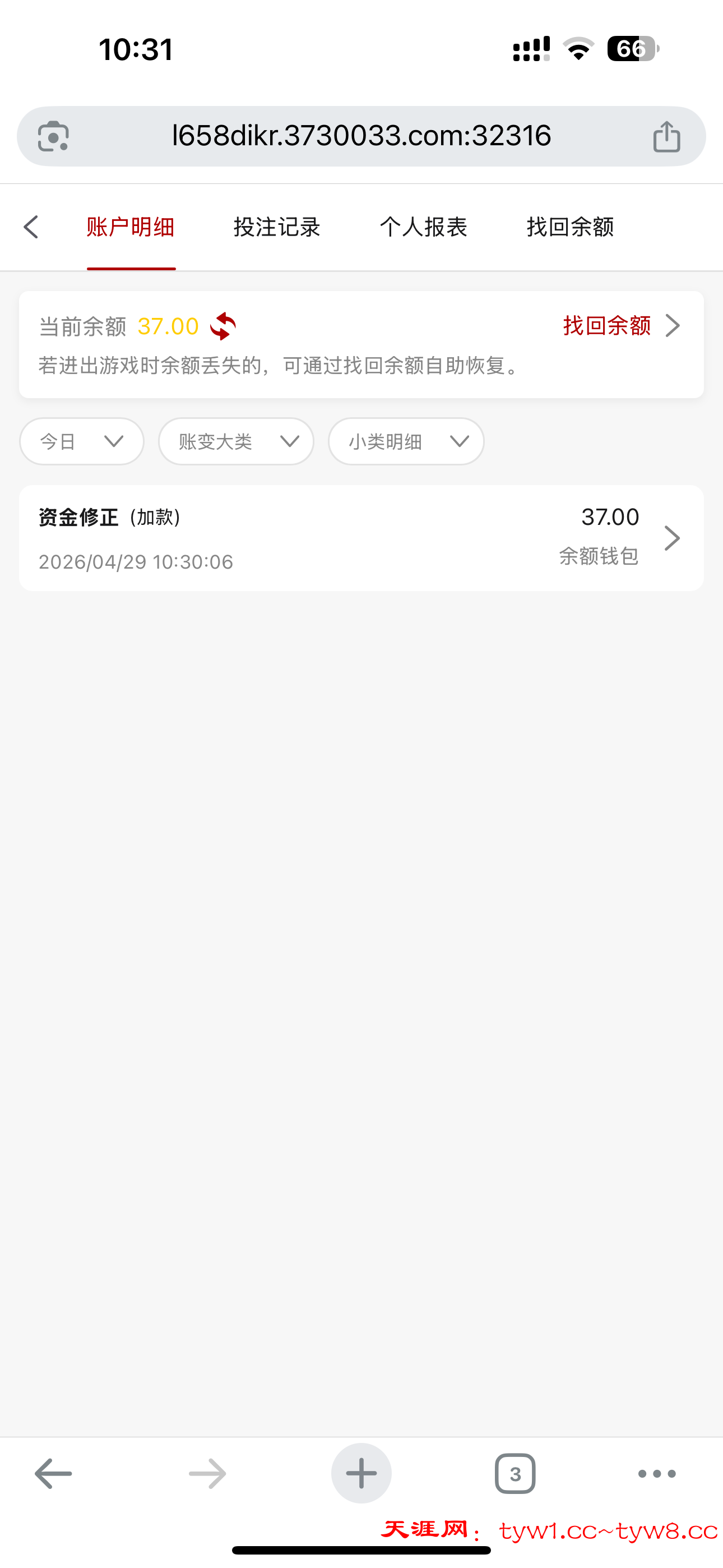Tap the back chevron beside 账户明细
The width and height of the screenshot is (723, 1568).
[31, 227]
